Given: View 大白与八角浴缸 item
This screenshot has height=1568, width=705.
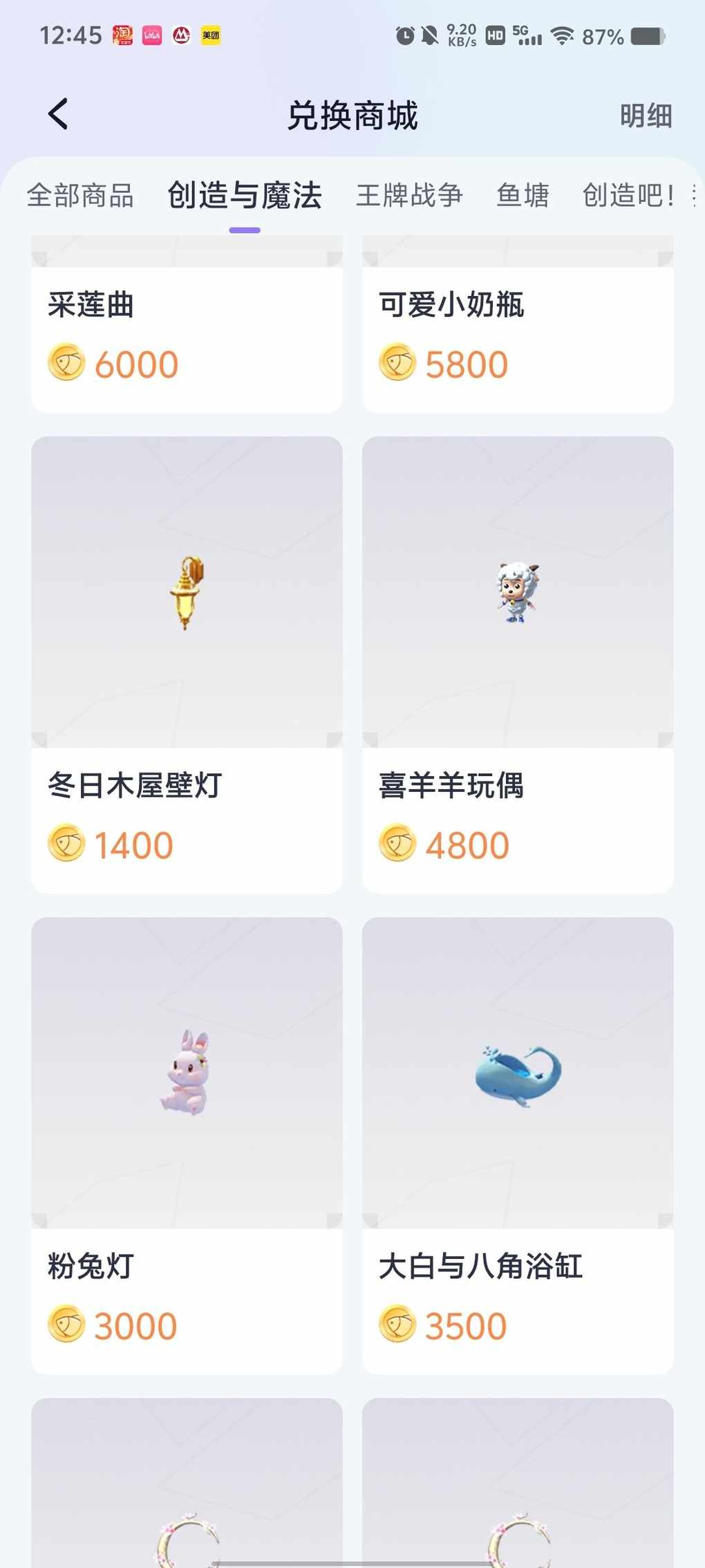Looking at the screenshot, I should click(x=517, y=1145).
